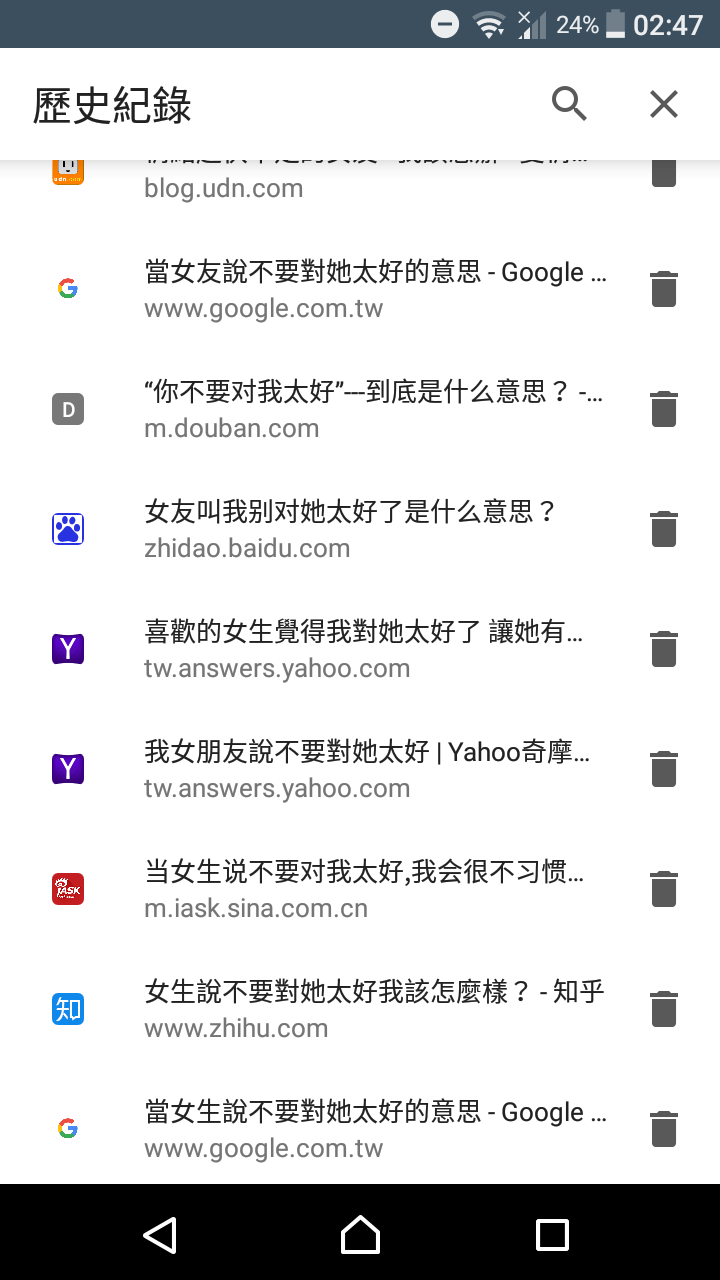
Task: Delete the 我女朋友說不要對她太好 Yahoo entry
Action: point(664,769)
